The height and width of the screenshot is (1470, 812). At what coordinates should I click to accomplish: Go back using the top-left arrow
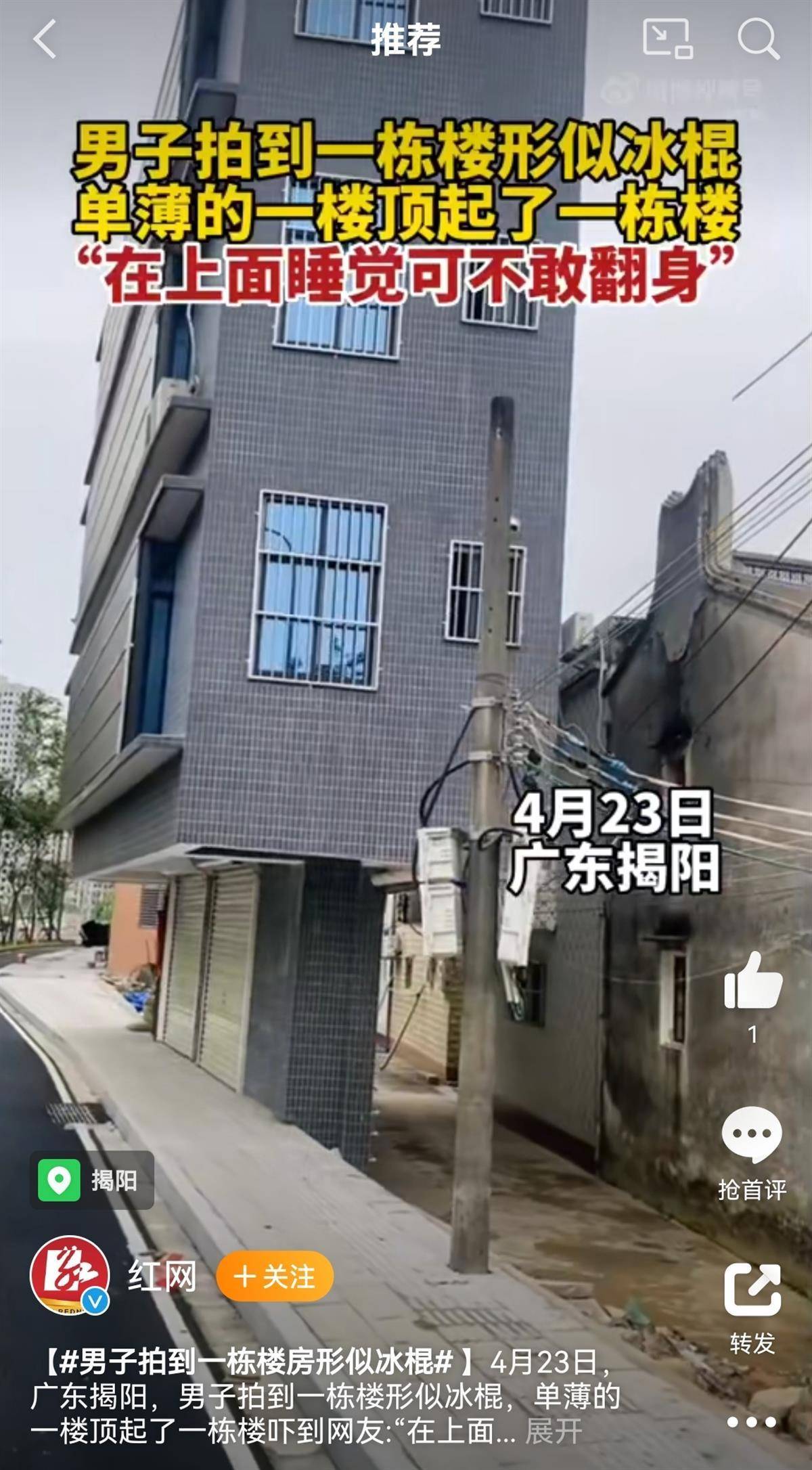pos(45,39)
